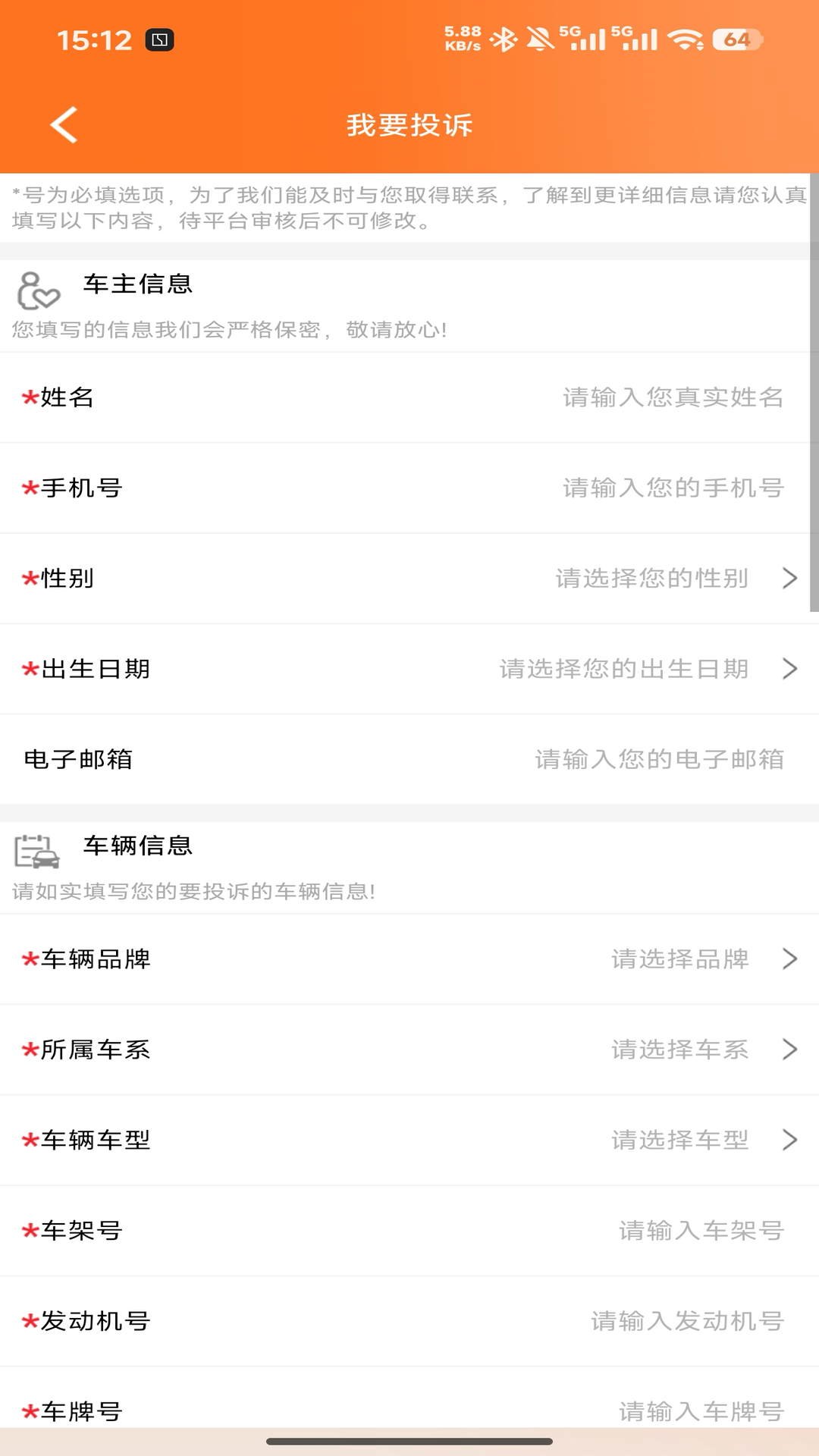
Task: Pick a 车辆车型 vehicle model
Action: [x=409, y=1140]
